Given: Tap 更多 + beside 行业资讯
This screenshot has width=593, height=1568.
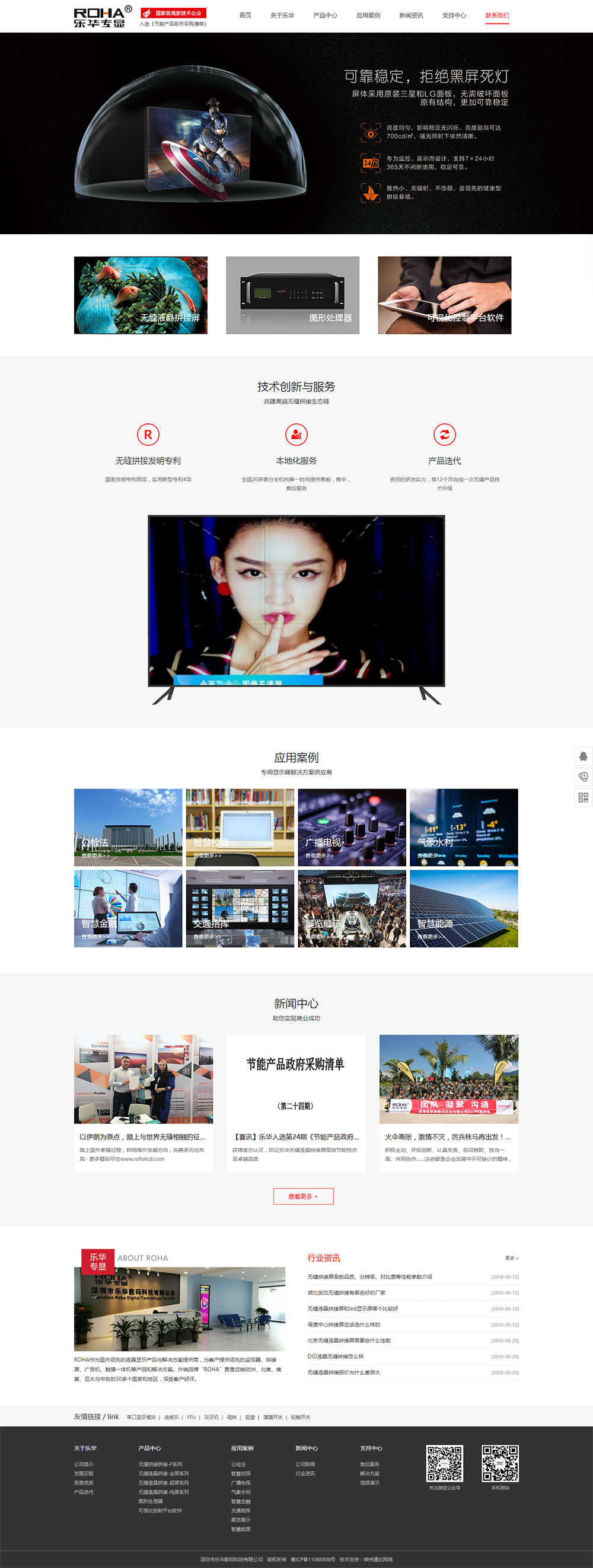Looking at the screenshot, I should click(x=511, y=1258).
